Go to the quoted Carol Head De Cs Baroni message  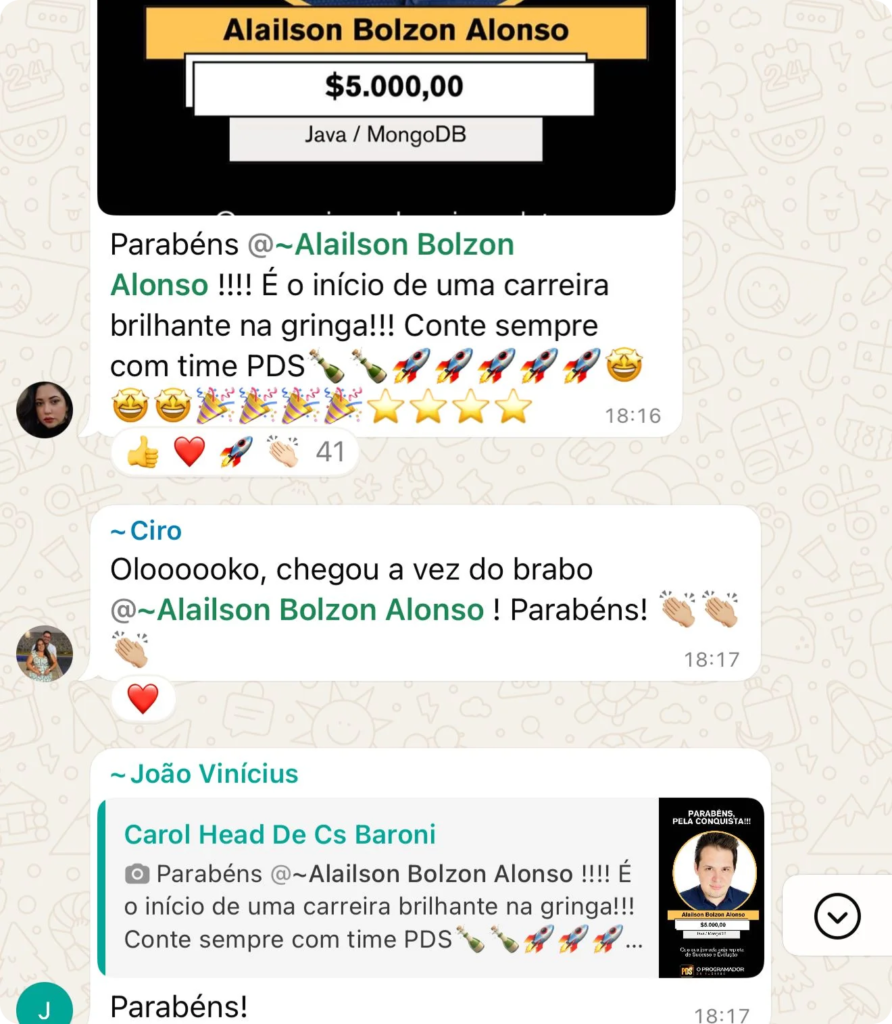380,887
